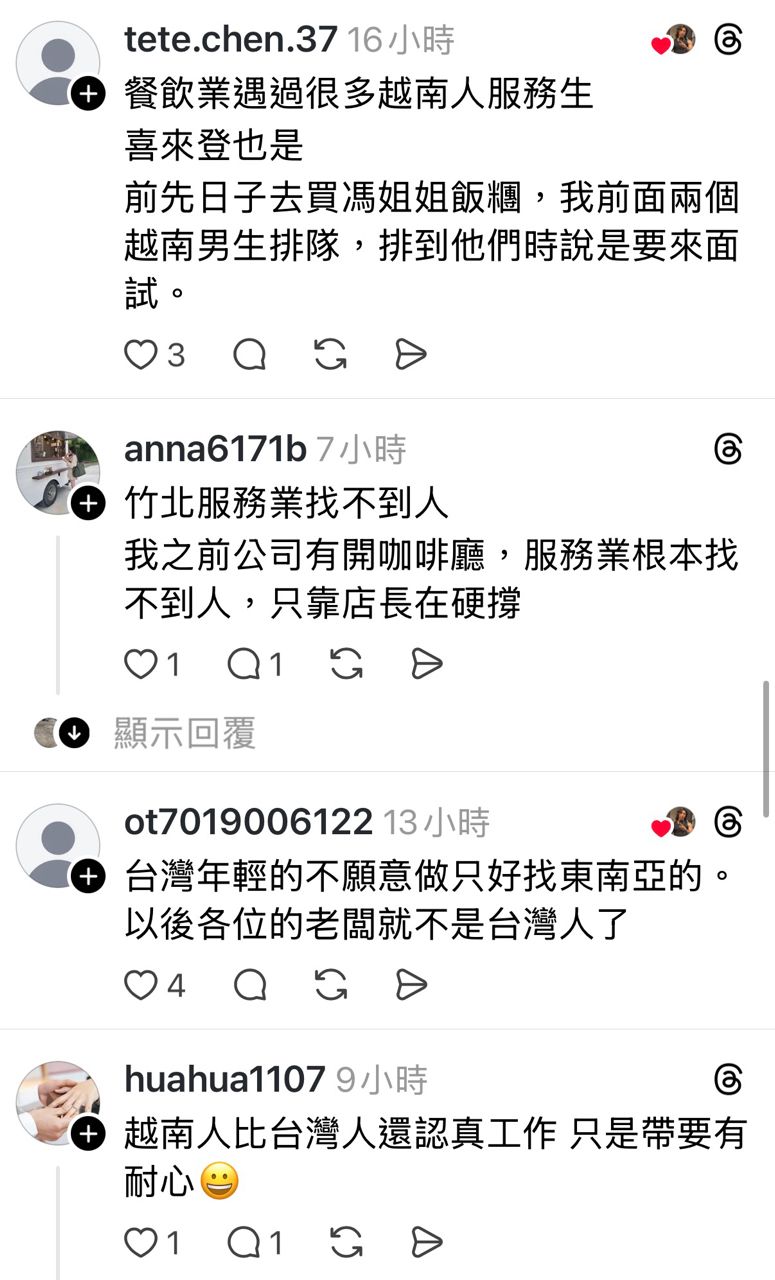Like huahua1107's comment
Screen dimensions: 775x1280
pos(142,1243)
